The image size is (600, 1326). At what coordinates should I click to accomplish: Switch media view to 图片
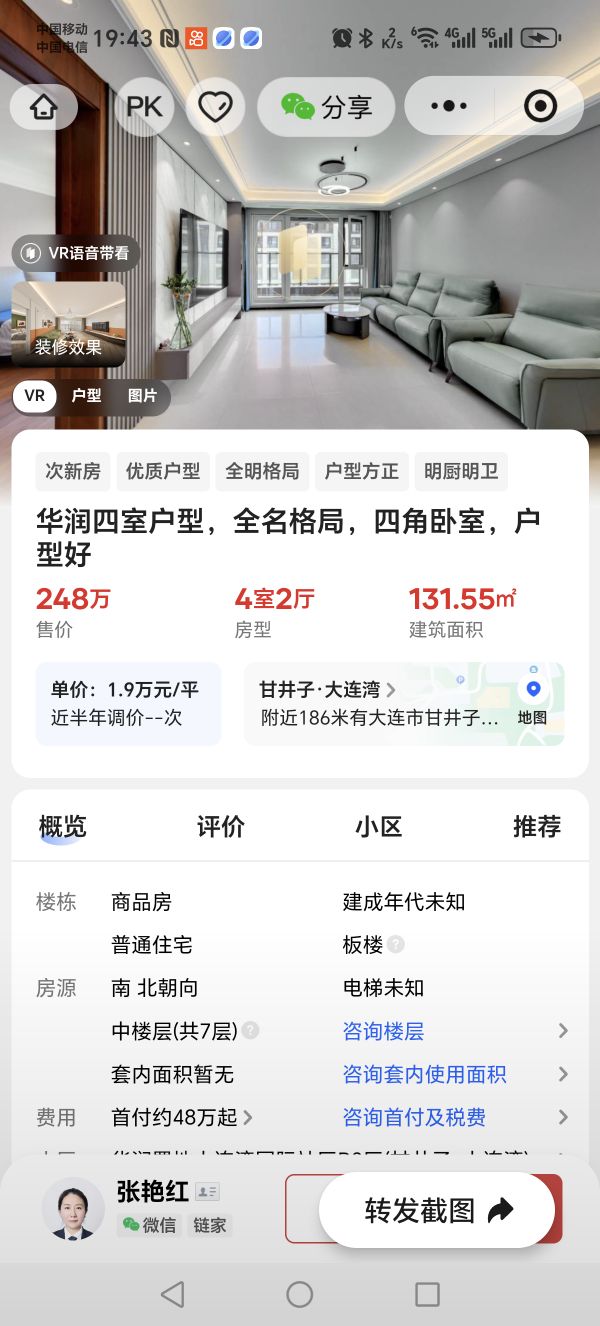click(142, 396)
